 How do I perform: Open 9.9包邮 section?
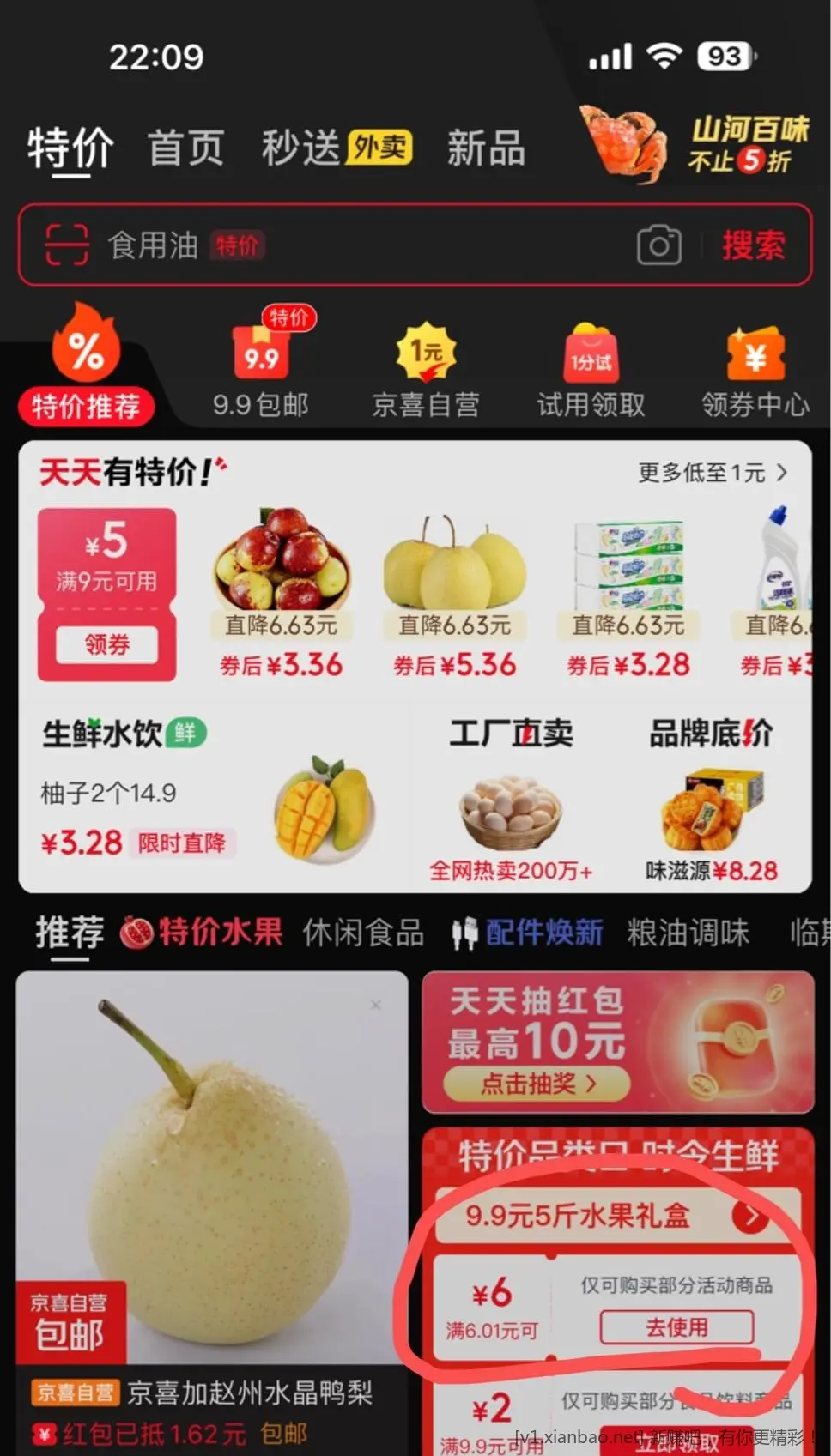(261, 366)
